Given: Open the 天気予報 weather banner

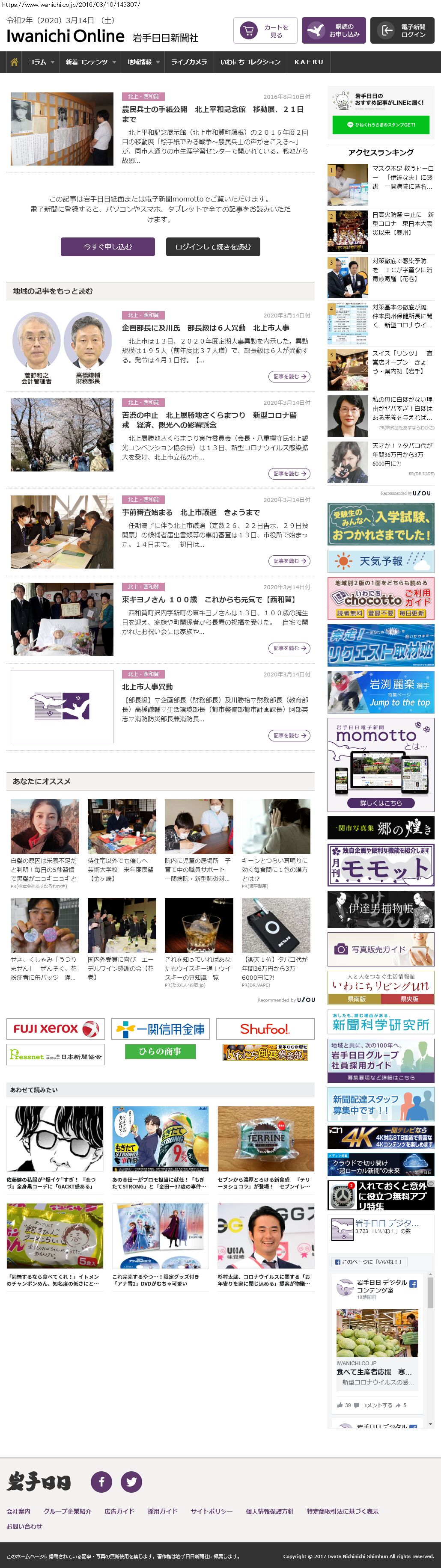Looking at the screenshot, I should [x=380, y=560].
